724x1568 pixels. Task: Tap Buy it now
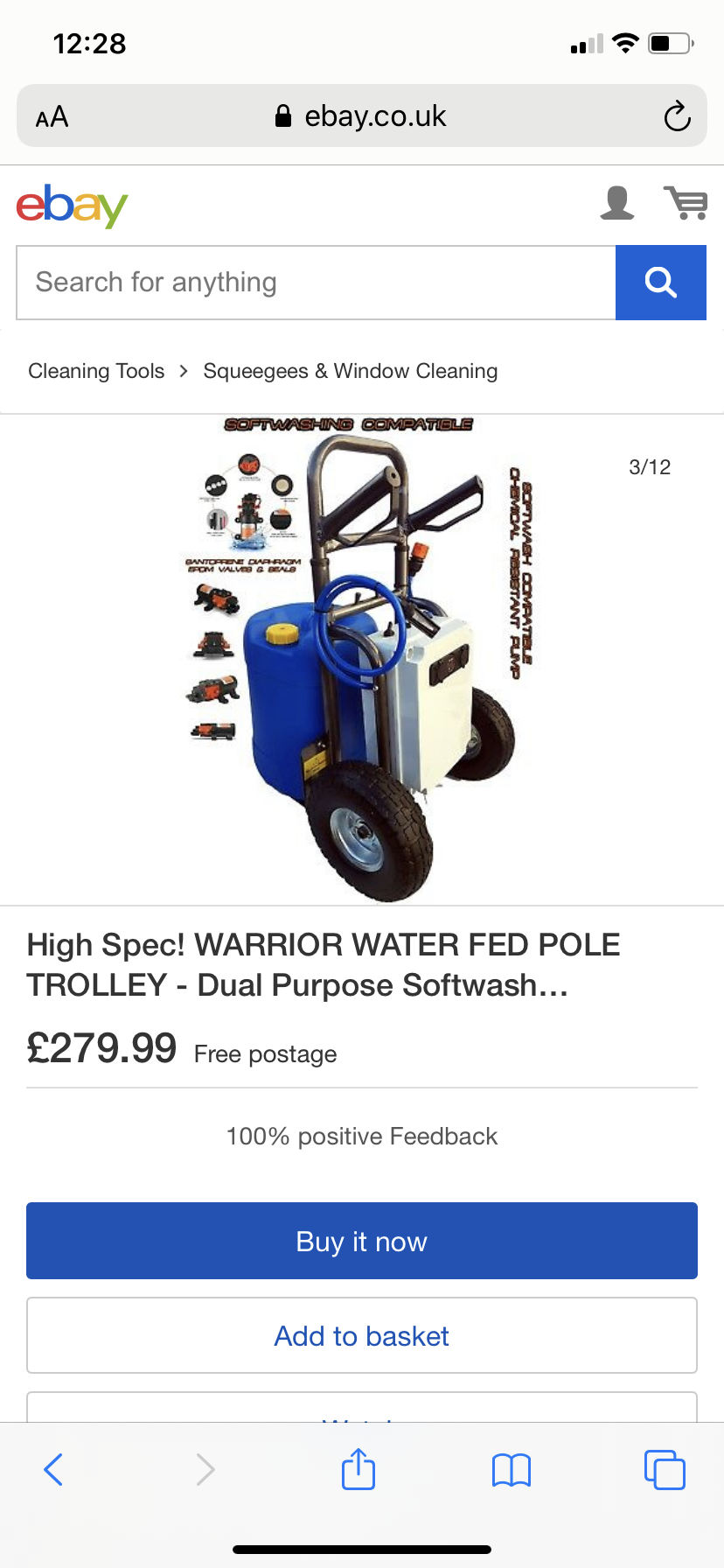[361, 1241]
